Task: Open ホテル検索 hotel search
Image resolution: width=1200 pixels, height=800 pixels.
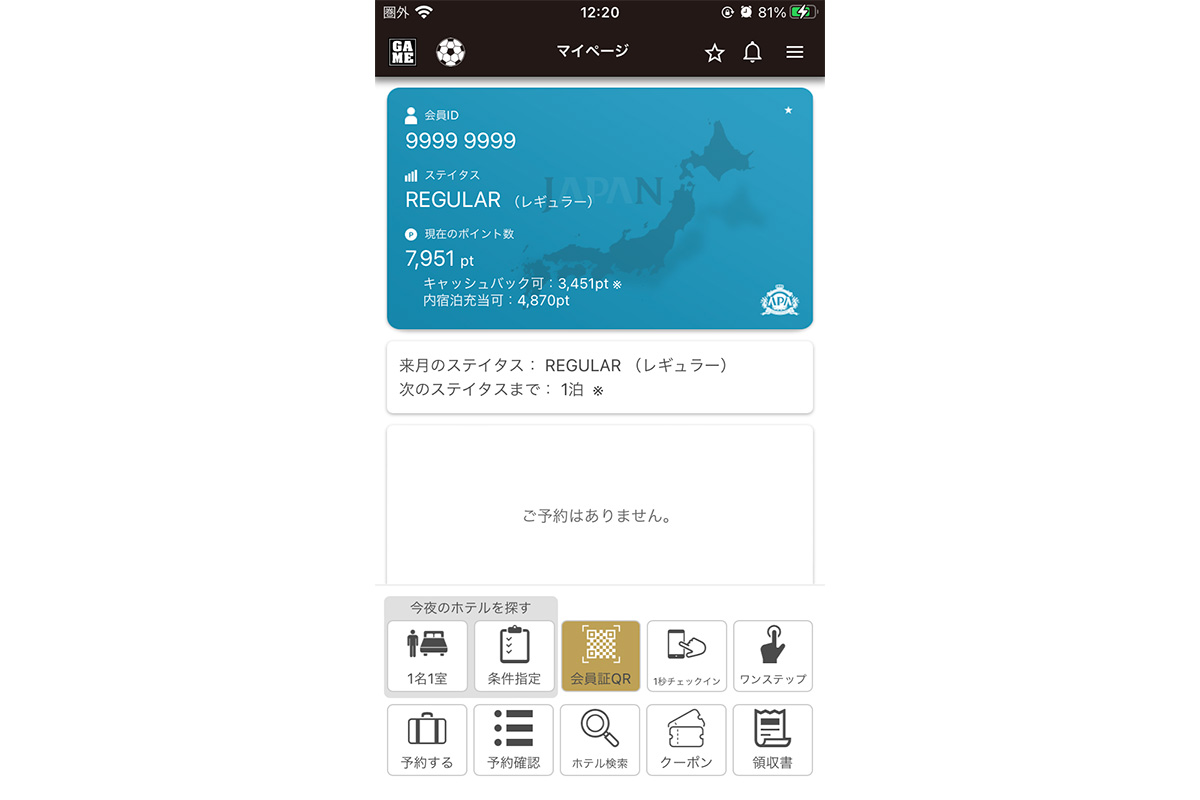Action: click(600, 740)
